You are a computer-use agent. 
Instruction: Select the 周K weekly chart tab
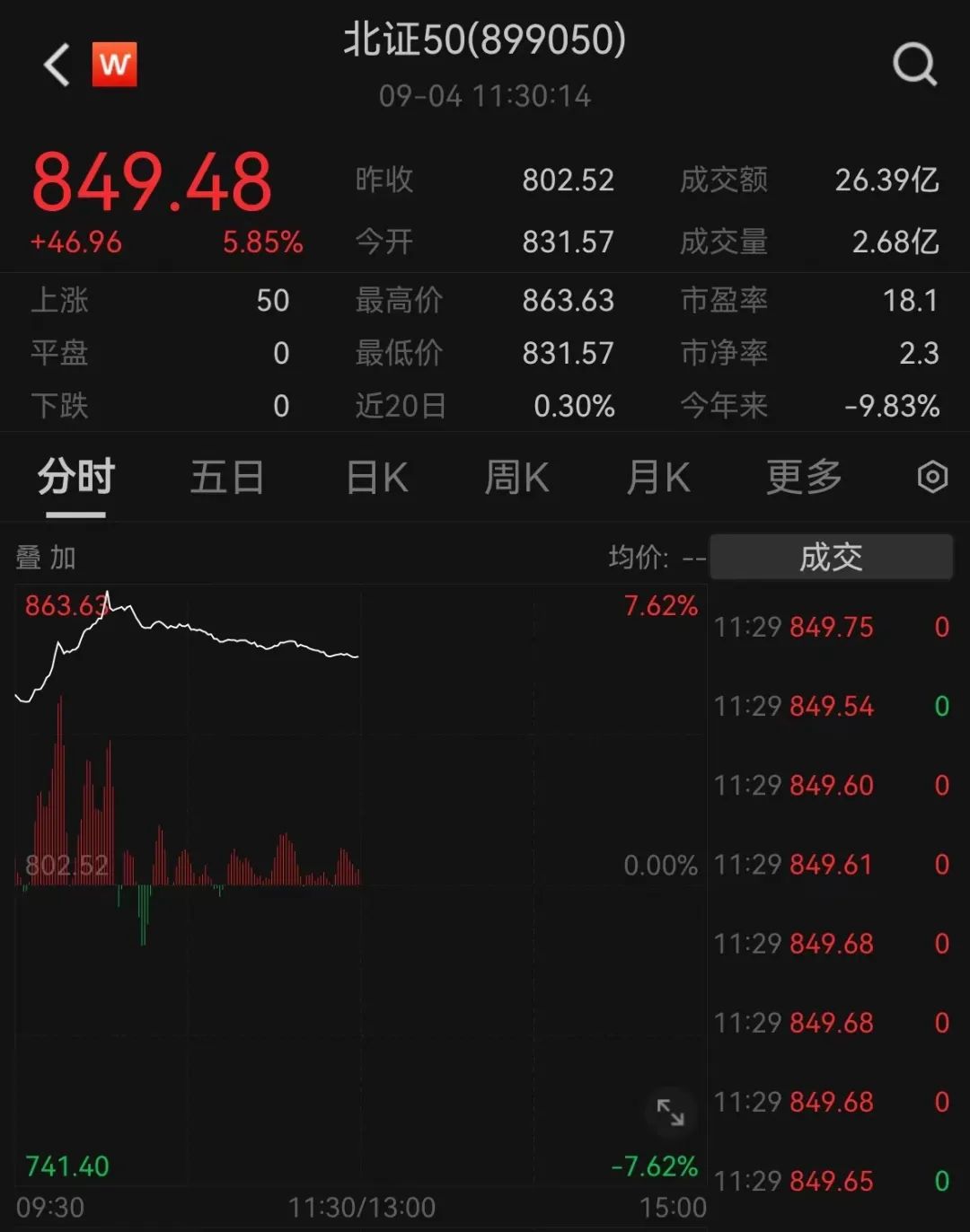tap(516, 477)
